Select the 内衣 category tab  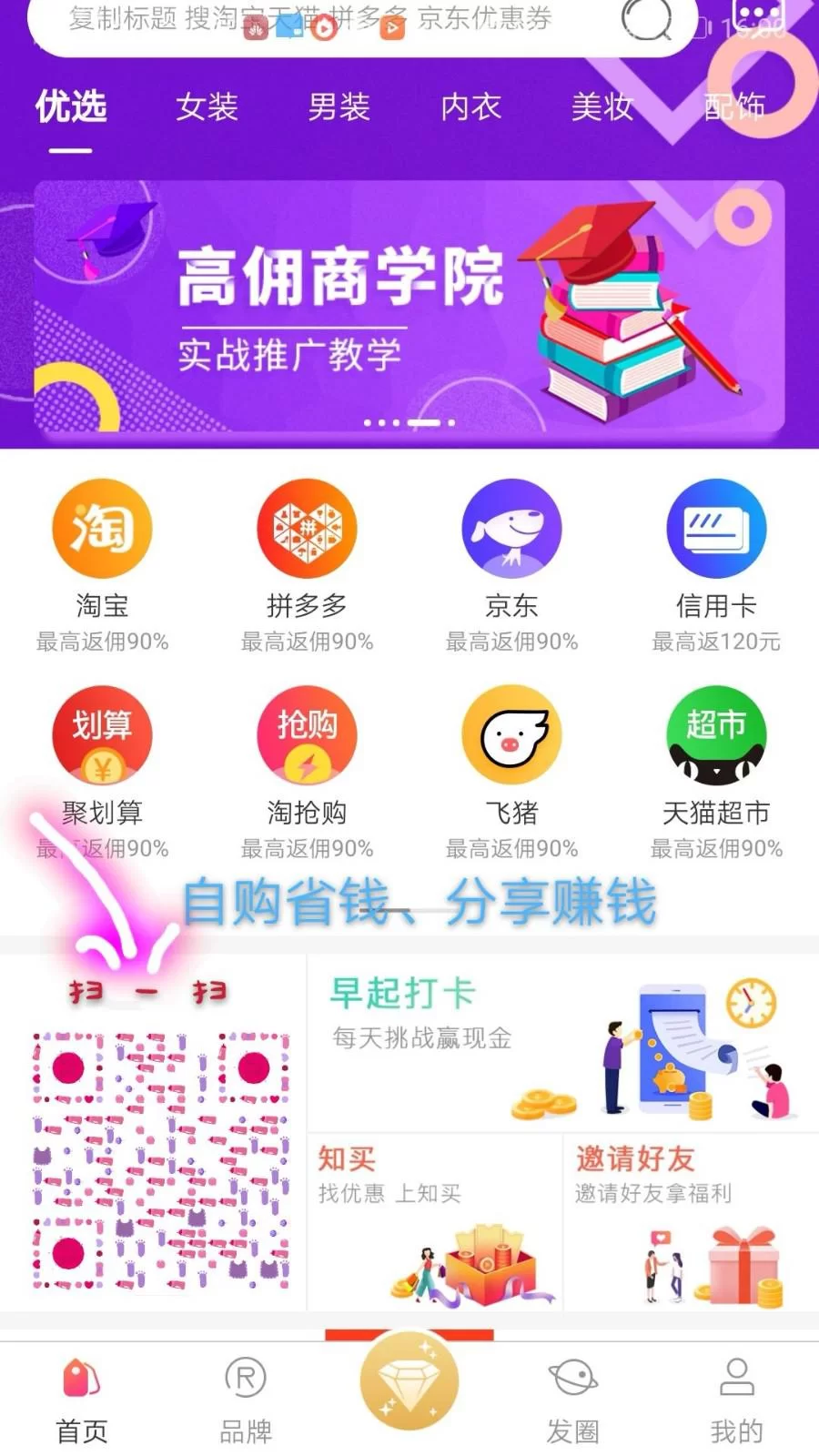[470, 107]
